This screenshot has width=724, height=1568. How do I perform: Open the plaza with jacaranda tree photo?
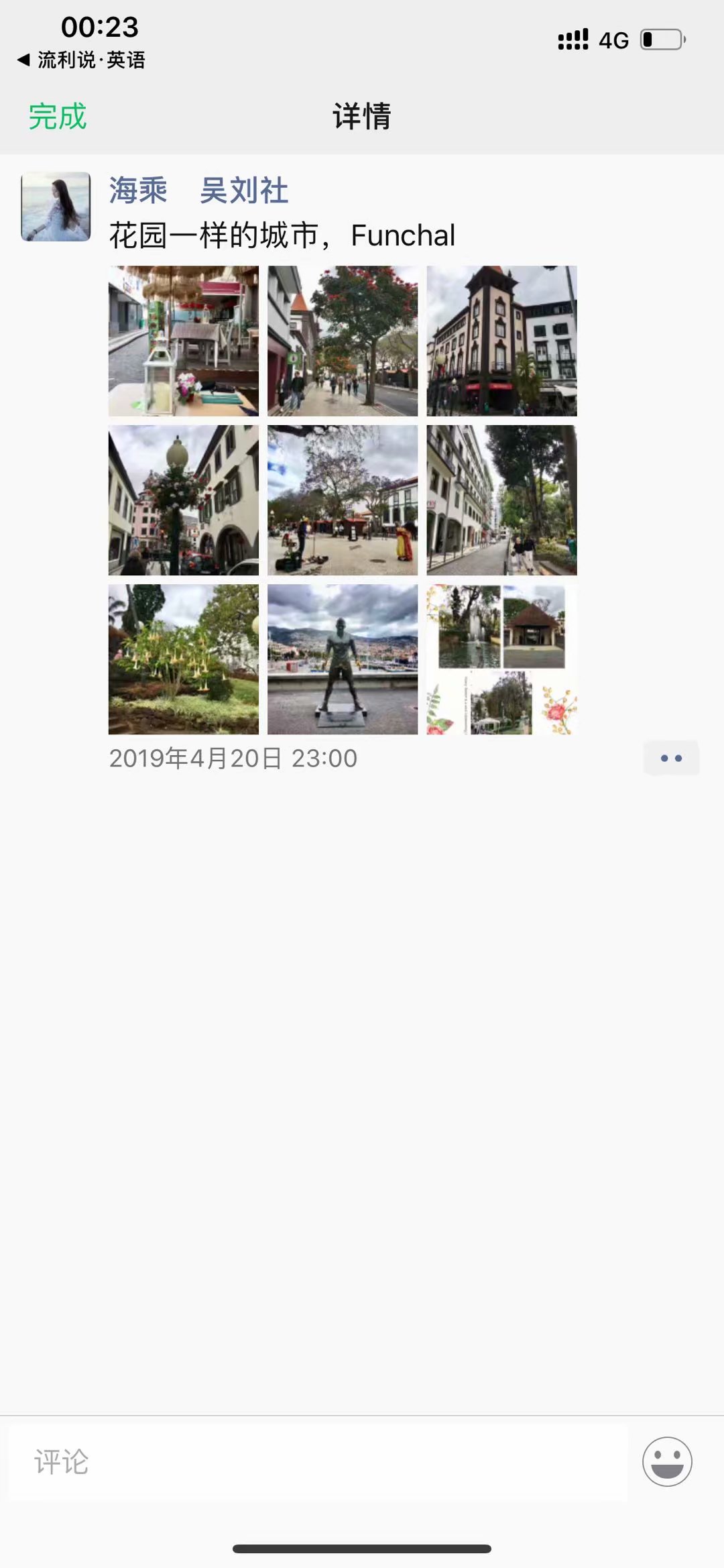[x=343, y=500]
